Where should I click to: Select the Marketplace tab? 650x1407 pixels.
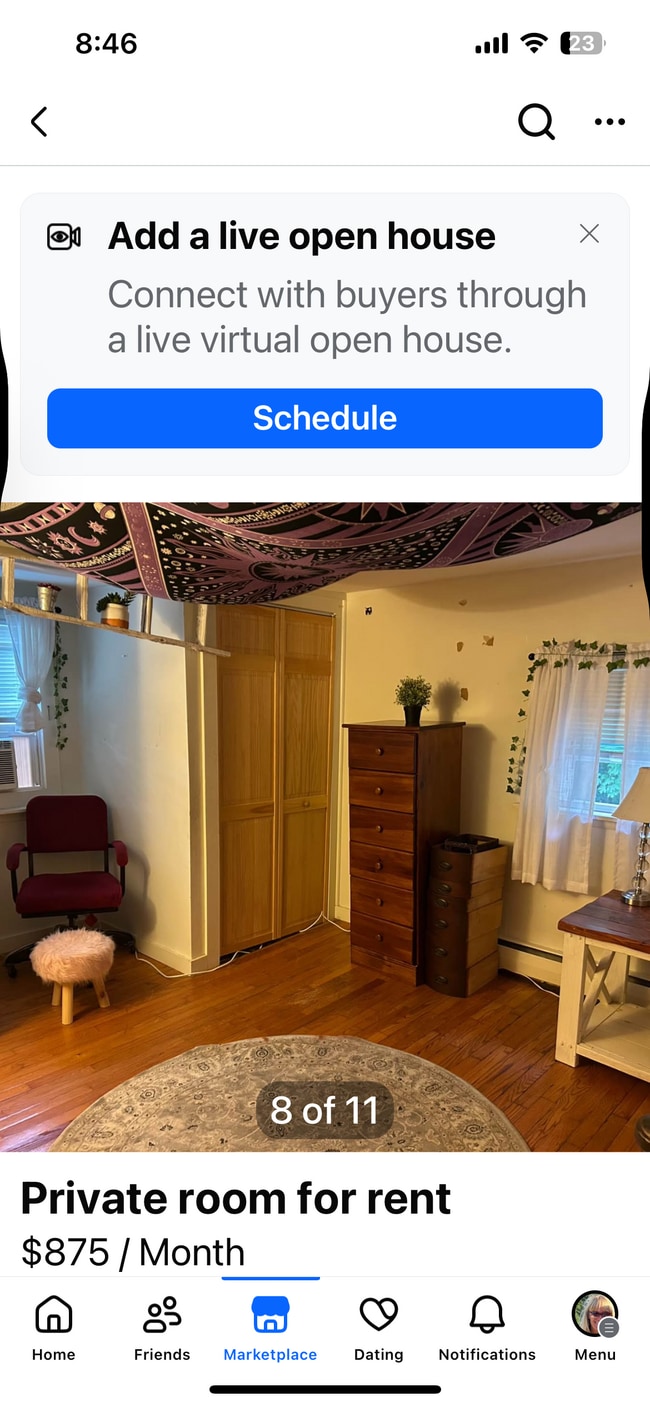point(270,1327)
